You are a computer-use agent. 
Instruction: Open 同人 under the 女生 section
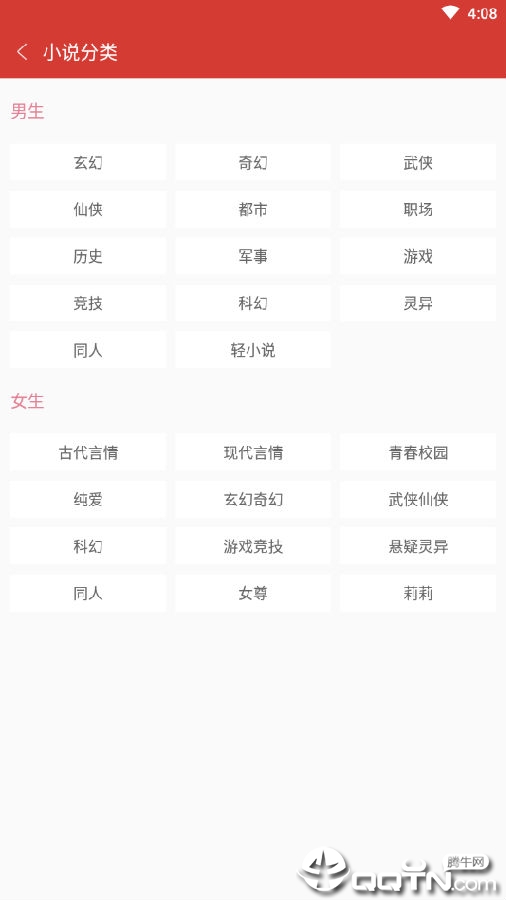click(88, 593)
